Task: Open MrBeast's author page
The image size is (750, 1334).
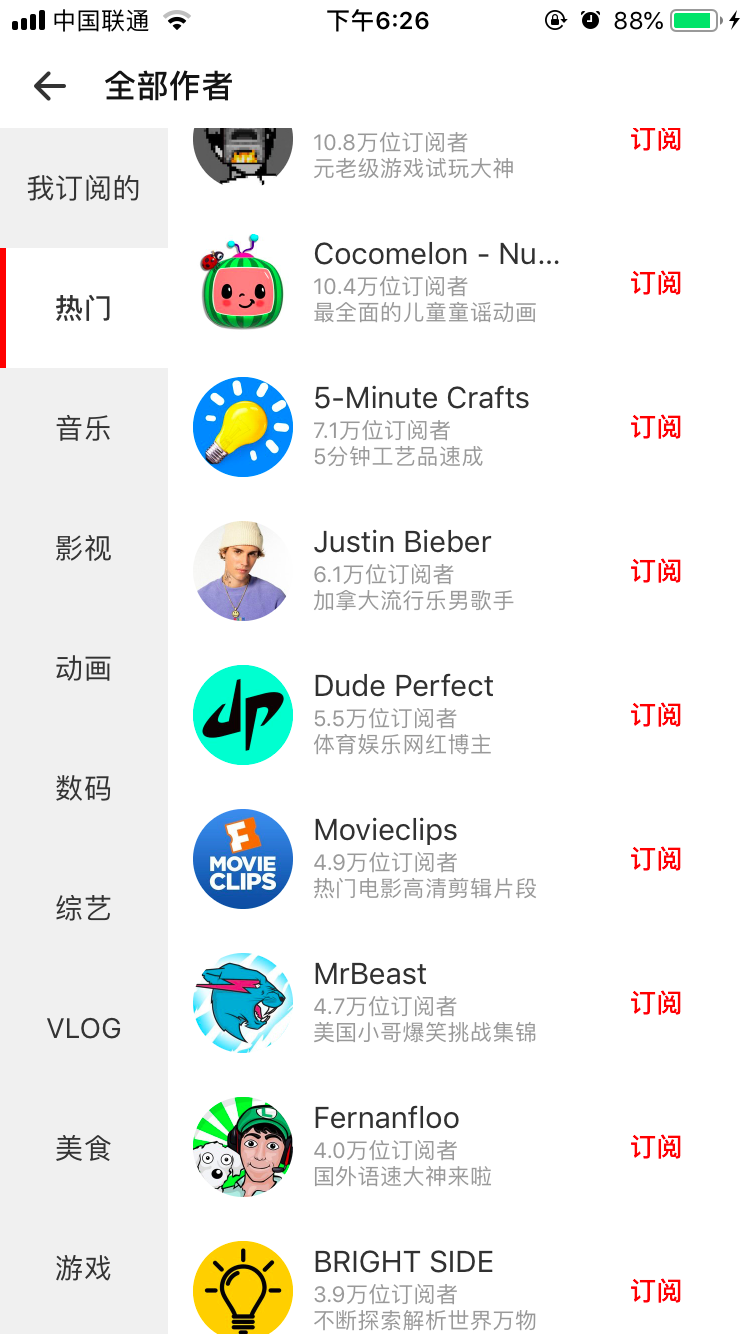Action: pyautogui.click(x=370, y=974)
